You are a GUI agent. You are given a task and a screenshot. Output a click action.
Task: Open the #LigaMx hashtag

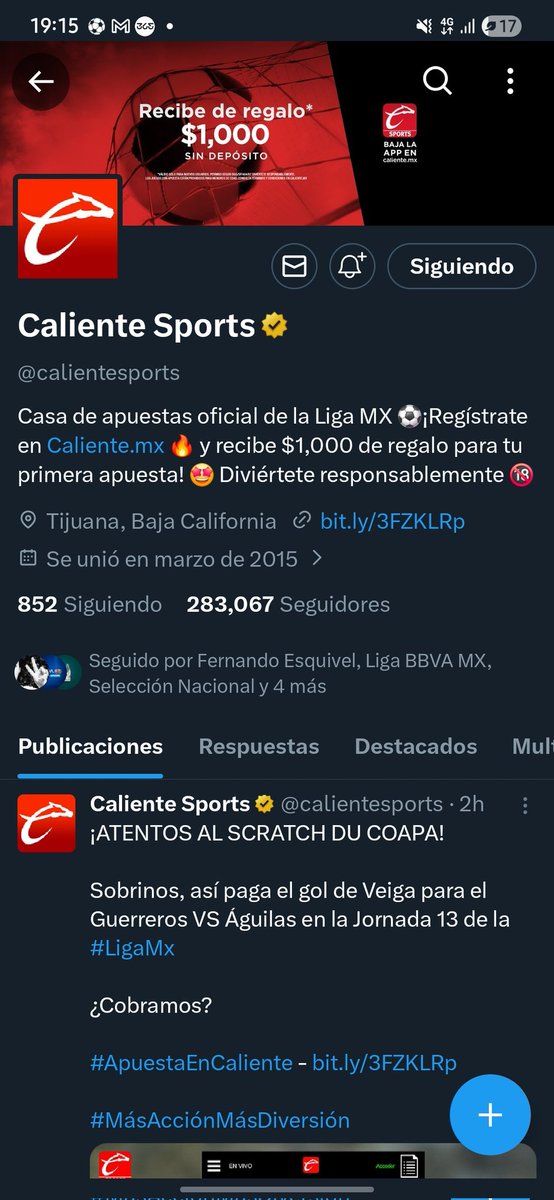coord(132,948)
